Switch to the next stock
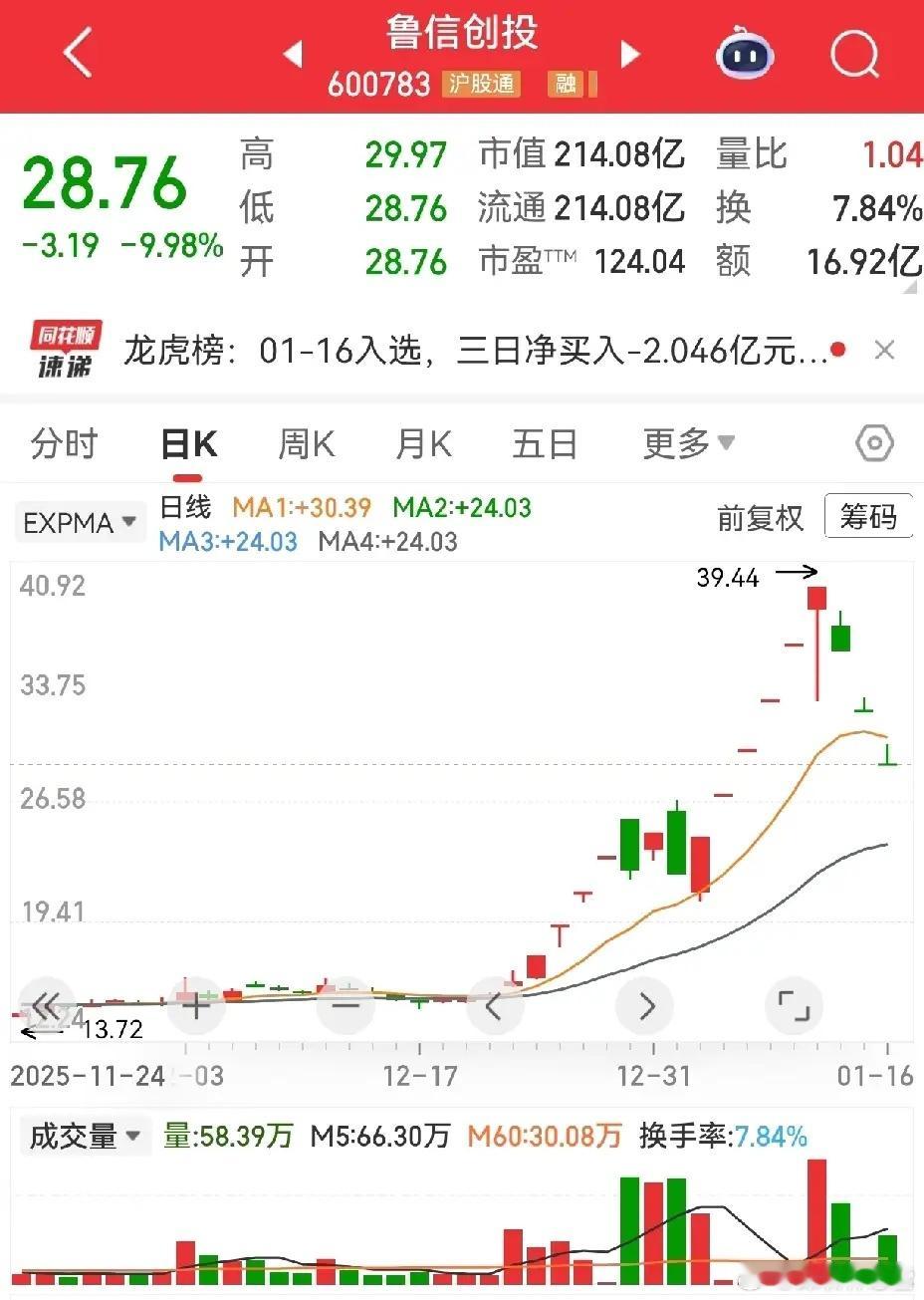The image size is (924, 1300). (629, 54)
